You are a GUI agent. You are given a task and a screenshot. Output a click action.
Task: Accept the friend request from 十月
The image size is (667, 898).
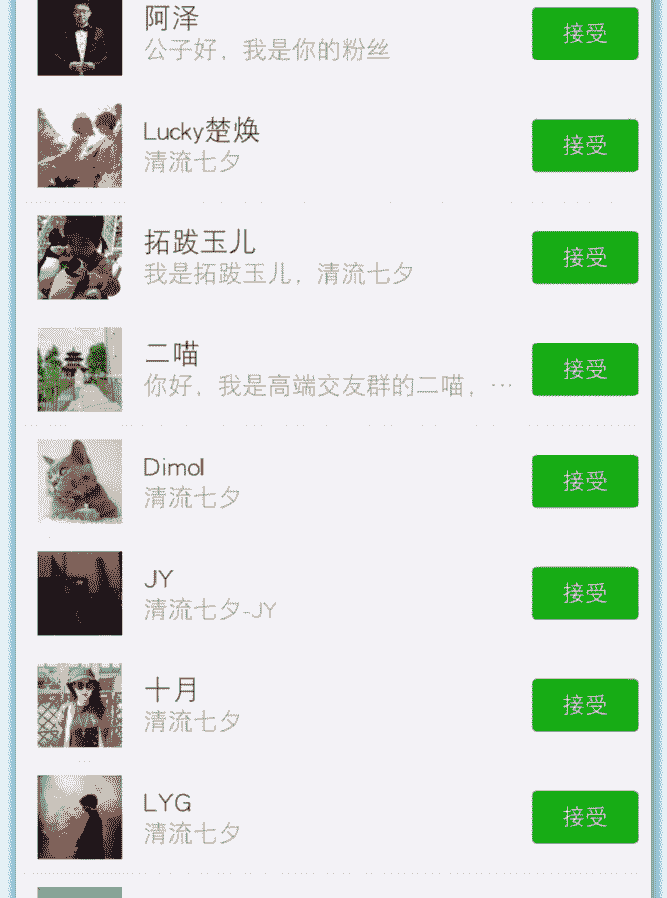pos(585,705)
